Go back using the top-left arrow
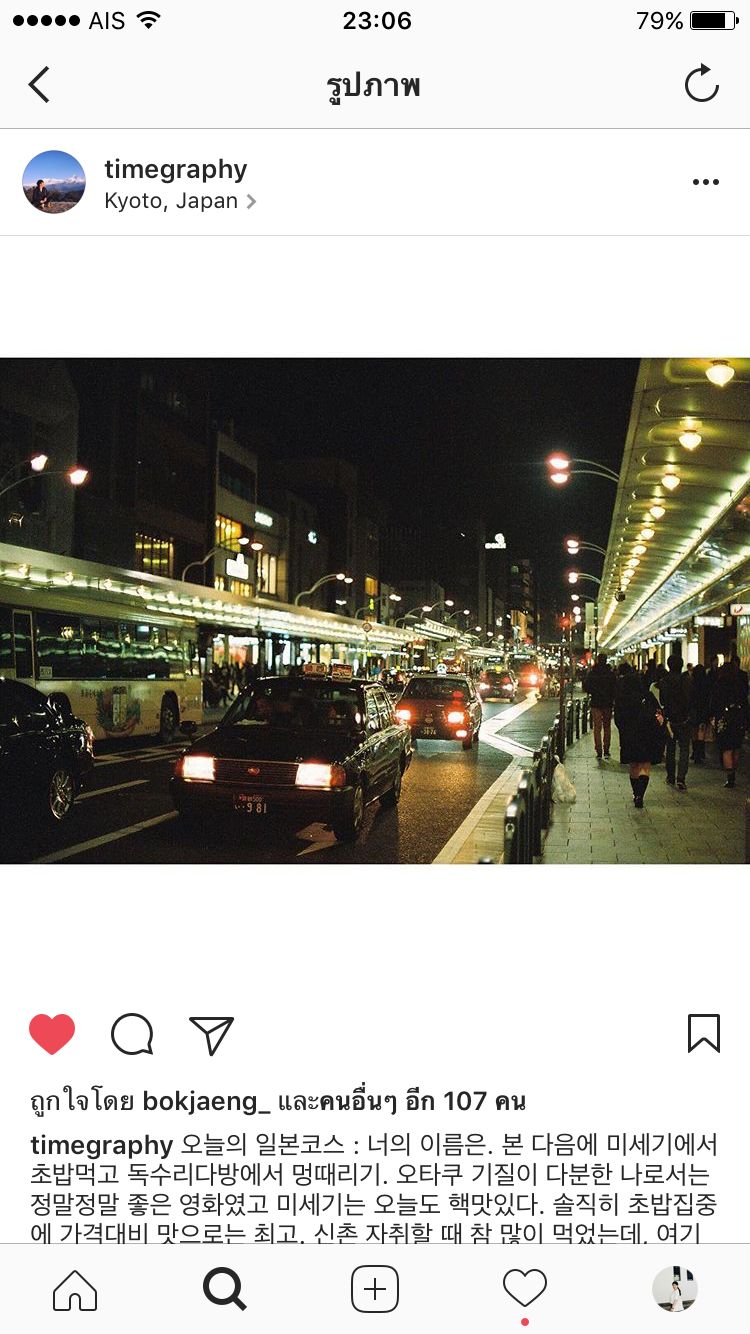Image resolution: width=750 pixels, height=1334 pixels. (39, 85)
